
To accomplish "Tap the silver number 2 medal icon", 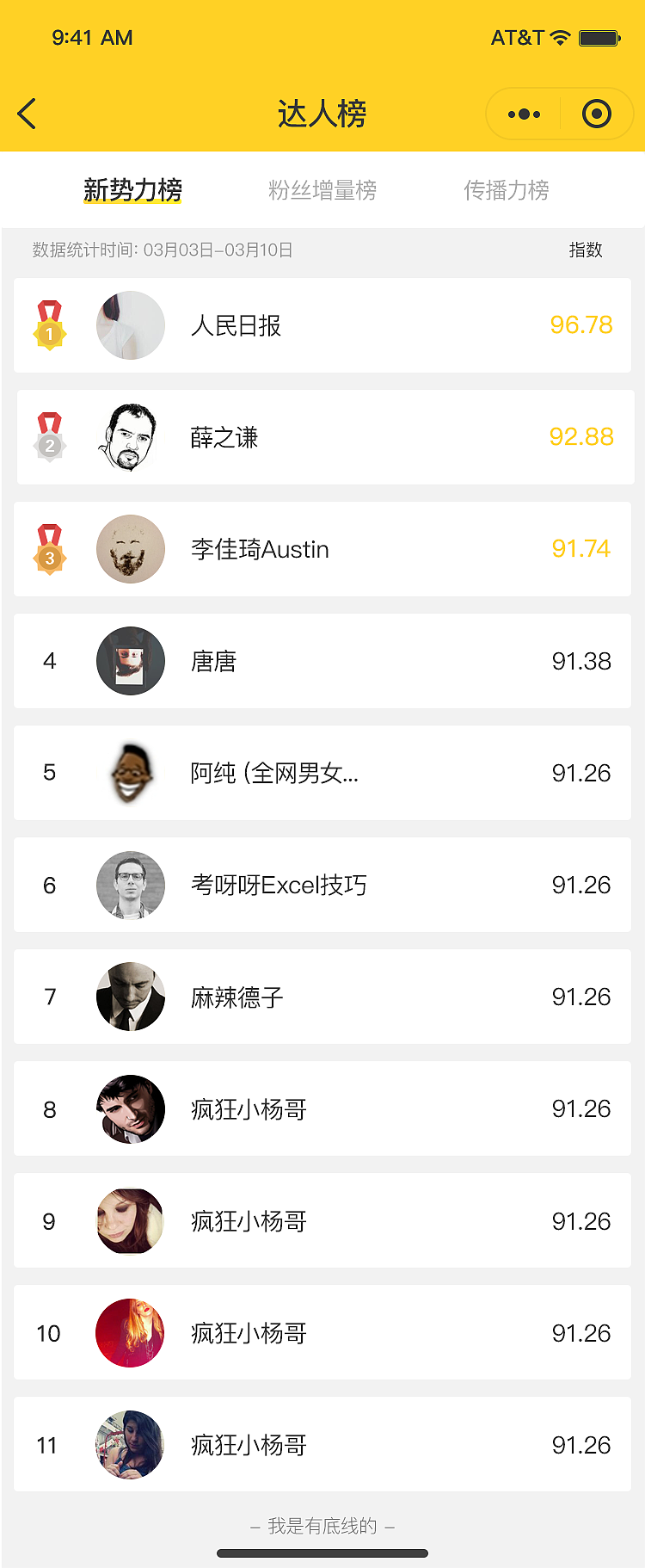I will (x=49, y=436).
